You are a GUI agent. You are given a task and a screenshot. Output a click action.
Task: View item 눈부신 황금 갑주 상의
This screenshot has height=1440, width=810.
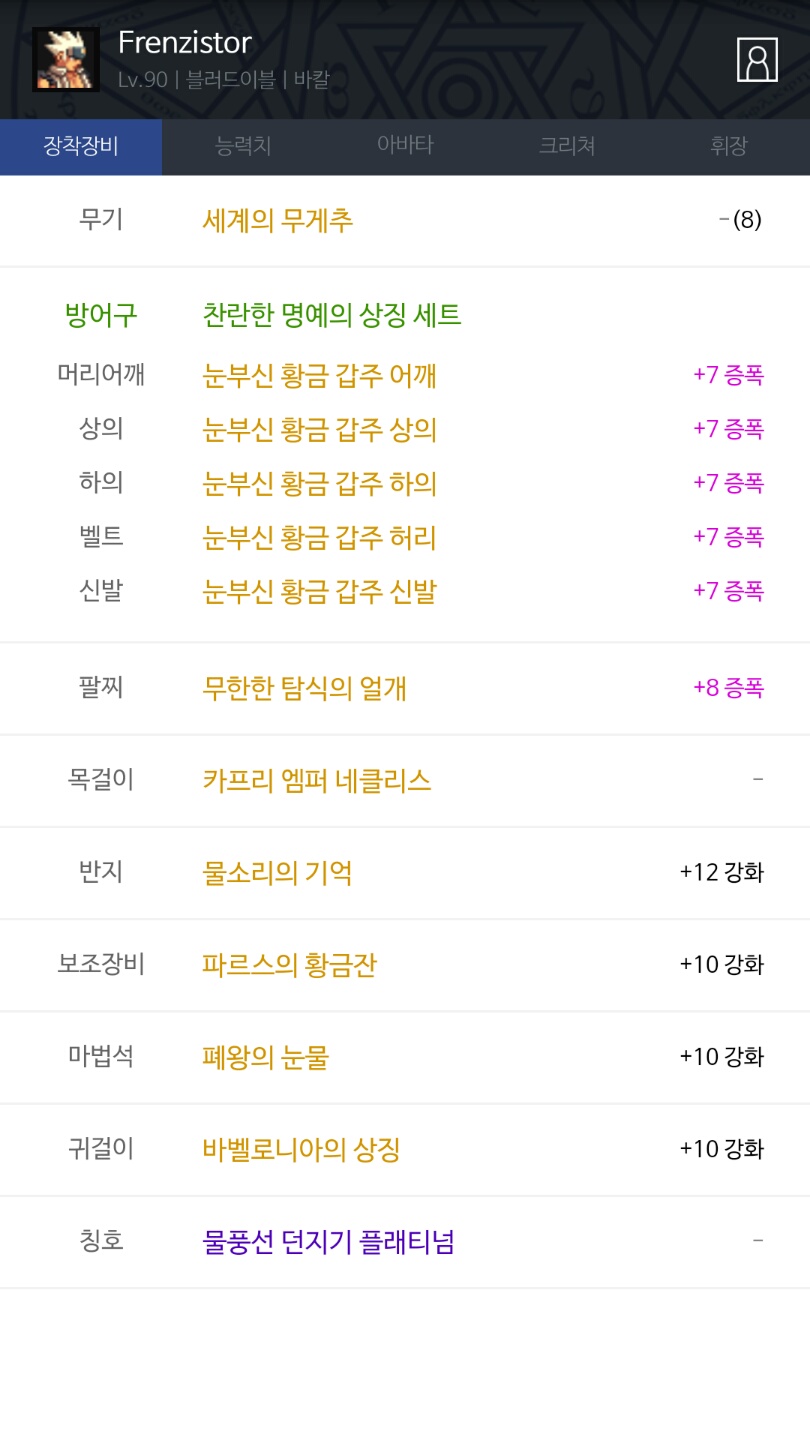pyautogui.click(x=319, y=430)
